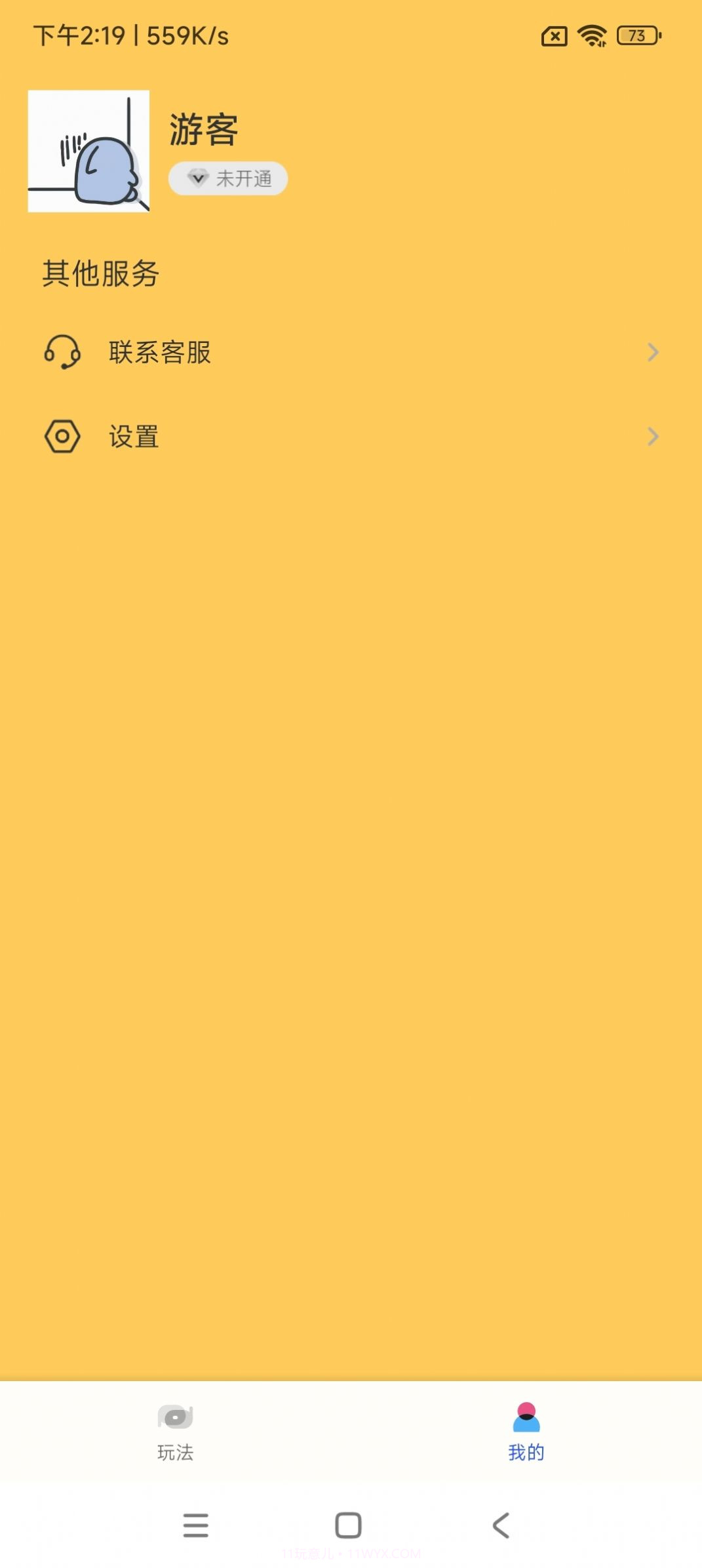Click the 其他服务 section heading
Screen dimensions: 702x1568
click(x=100, y=275)
